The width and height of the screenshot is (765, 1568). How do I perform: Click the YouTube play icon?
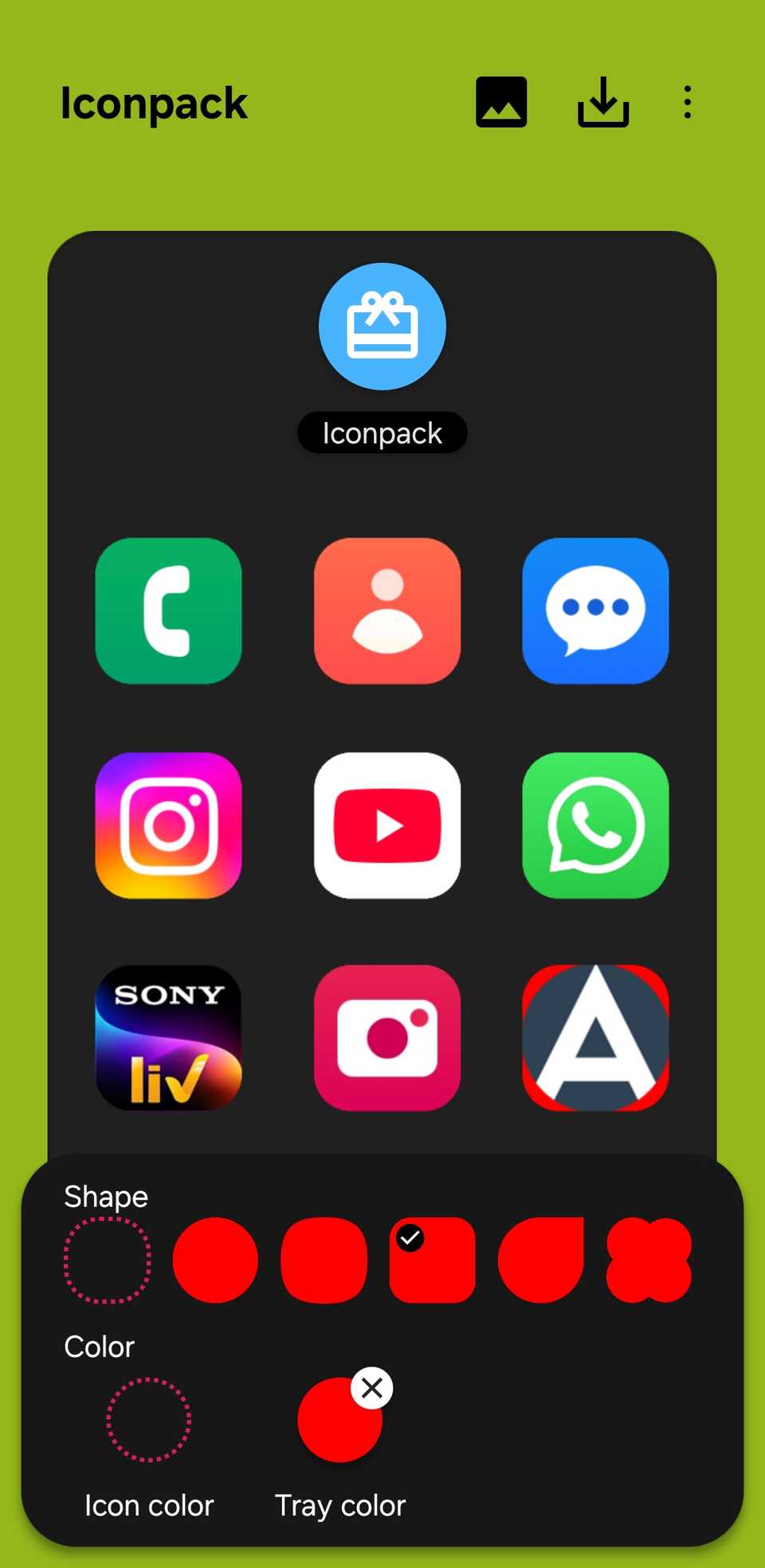386,825
